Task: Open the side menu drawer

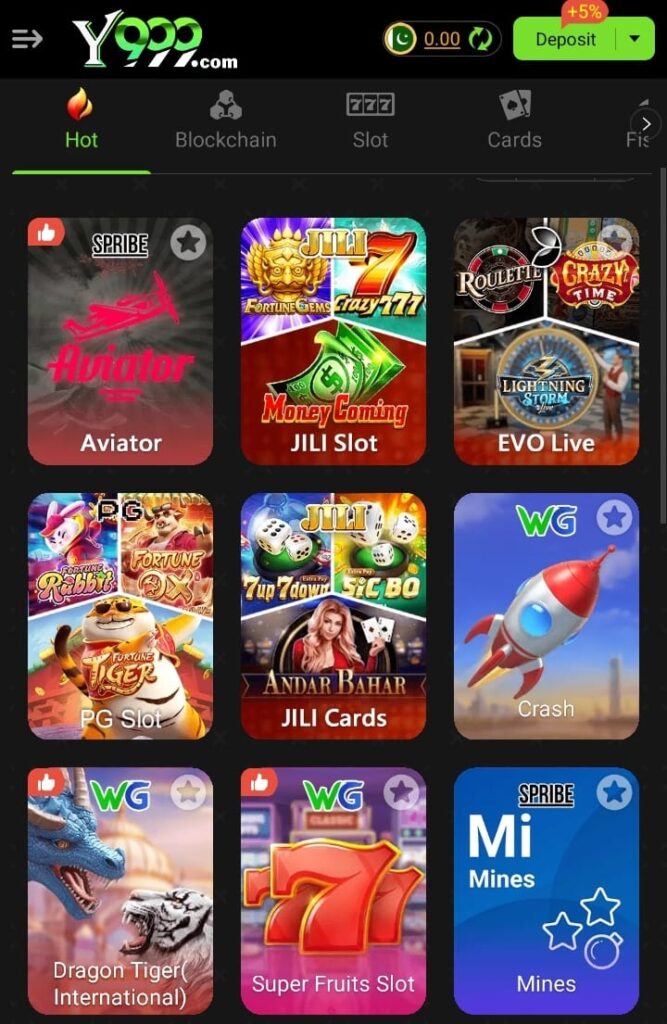Action: pos(27,39)
